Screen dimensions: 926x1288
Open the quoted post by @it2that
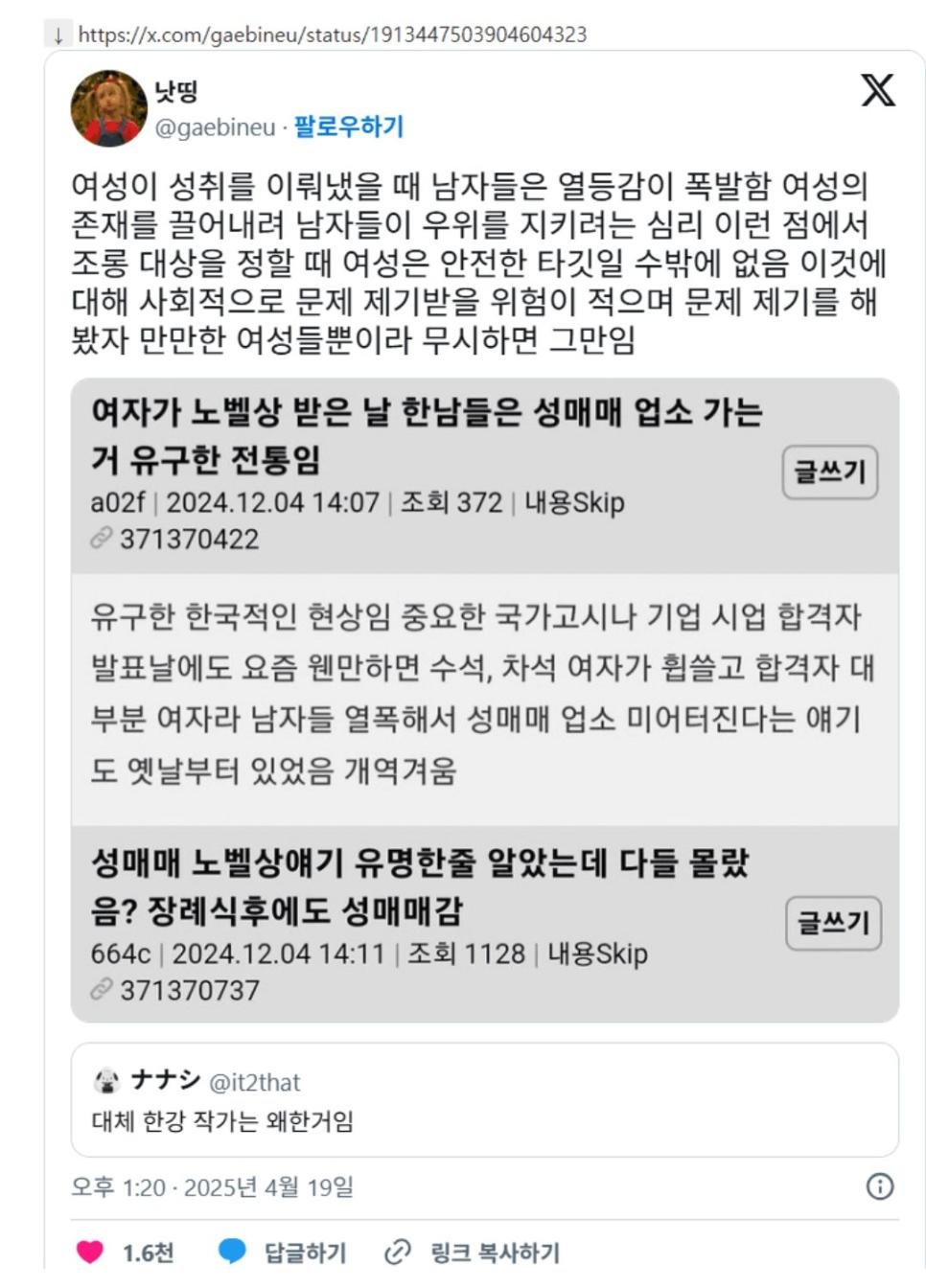[x=484, y=1099]
